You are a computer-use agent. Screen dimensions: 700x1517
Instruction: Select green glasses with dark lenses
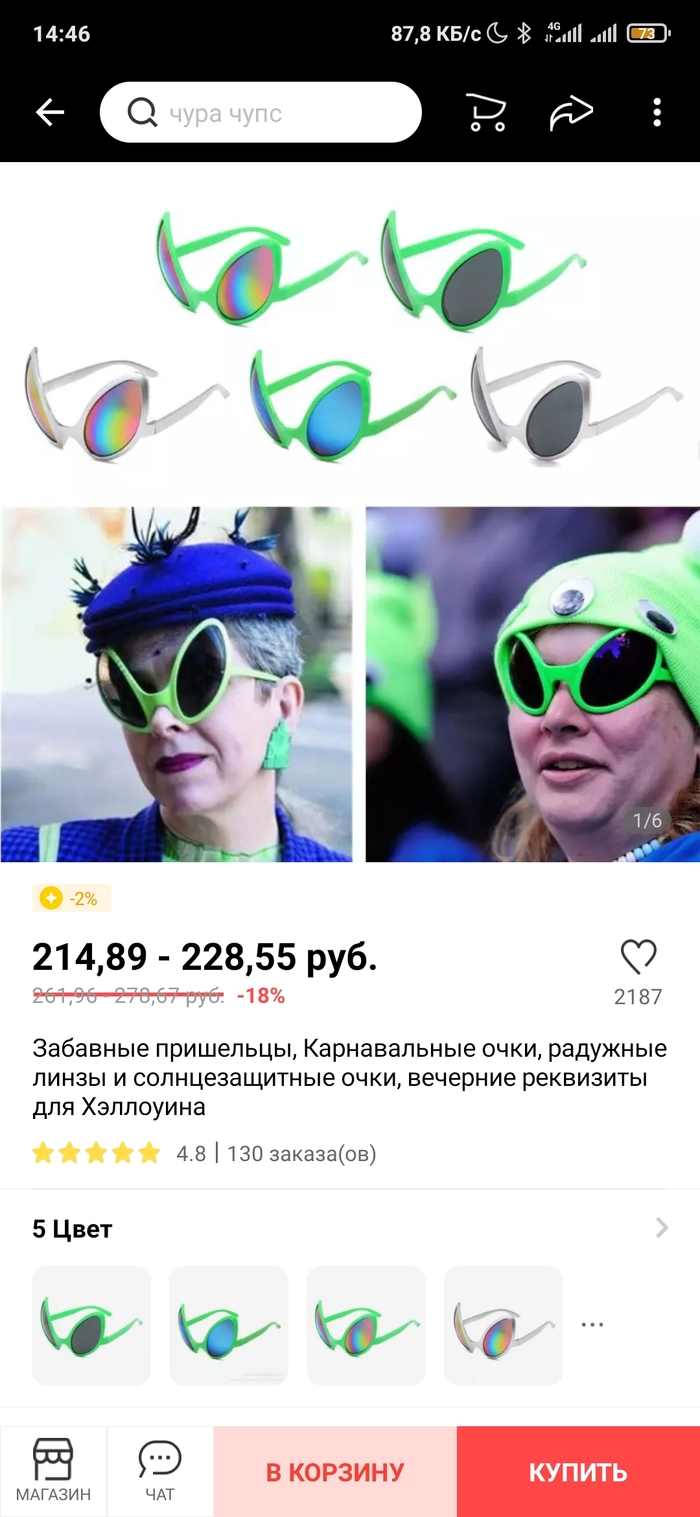pyautogui.click(x=91, y=1325)
